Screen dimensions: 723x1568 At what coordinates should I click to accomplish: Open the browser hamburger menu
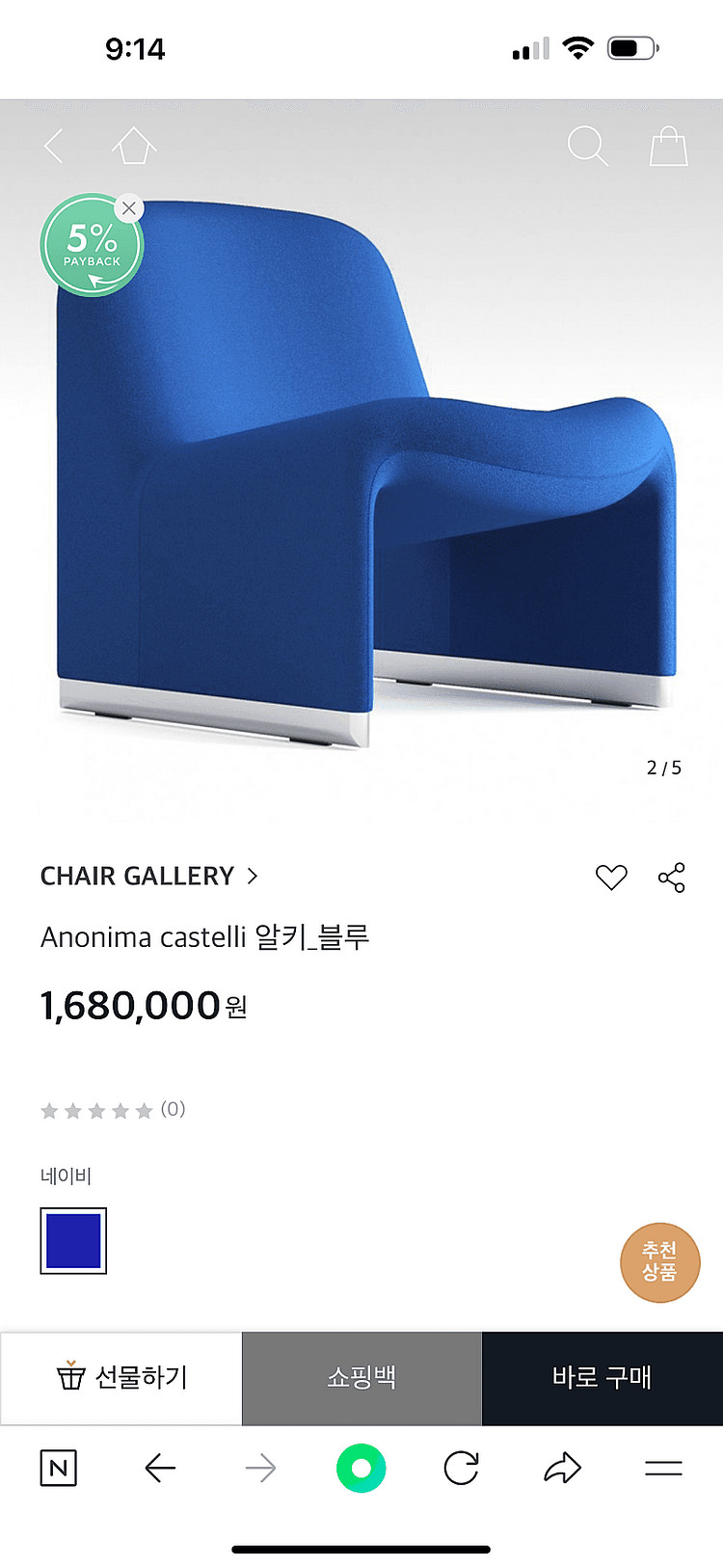coord(663,1468)
